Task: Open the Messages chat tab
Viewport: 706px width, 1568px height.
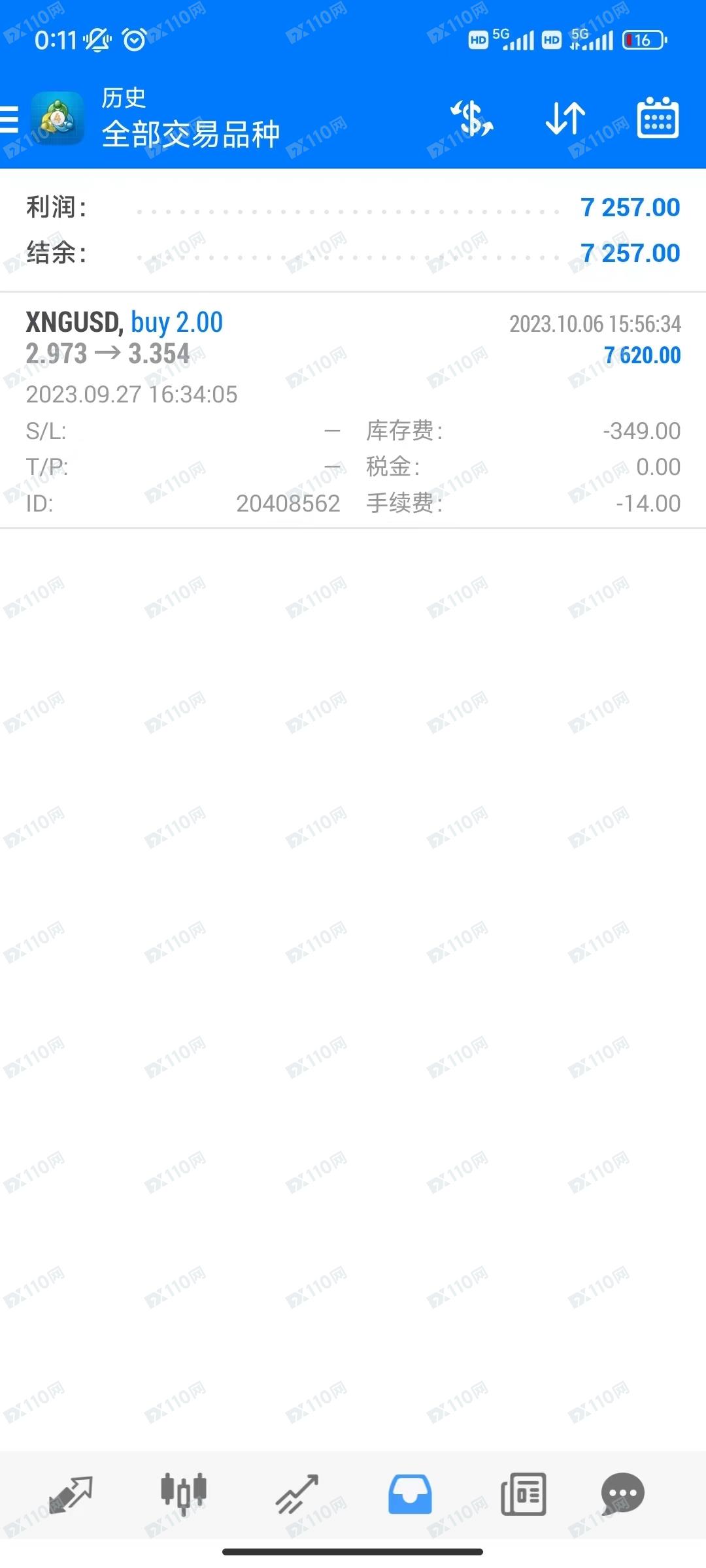Action: click(x=622, y=1494)
